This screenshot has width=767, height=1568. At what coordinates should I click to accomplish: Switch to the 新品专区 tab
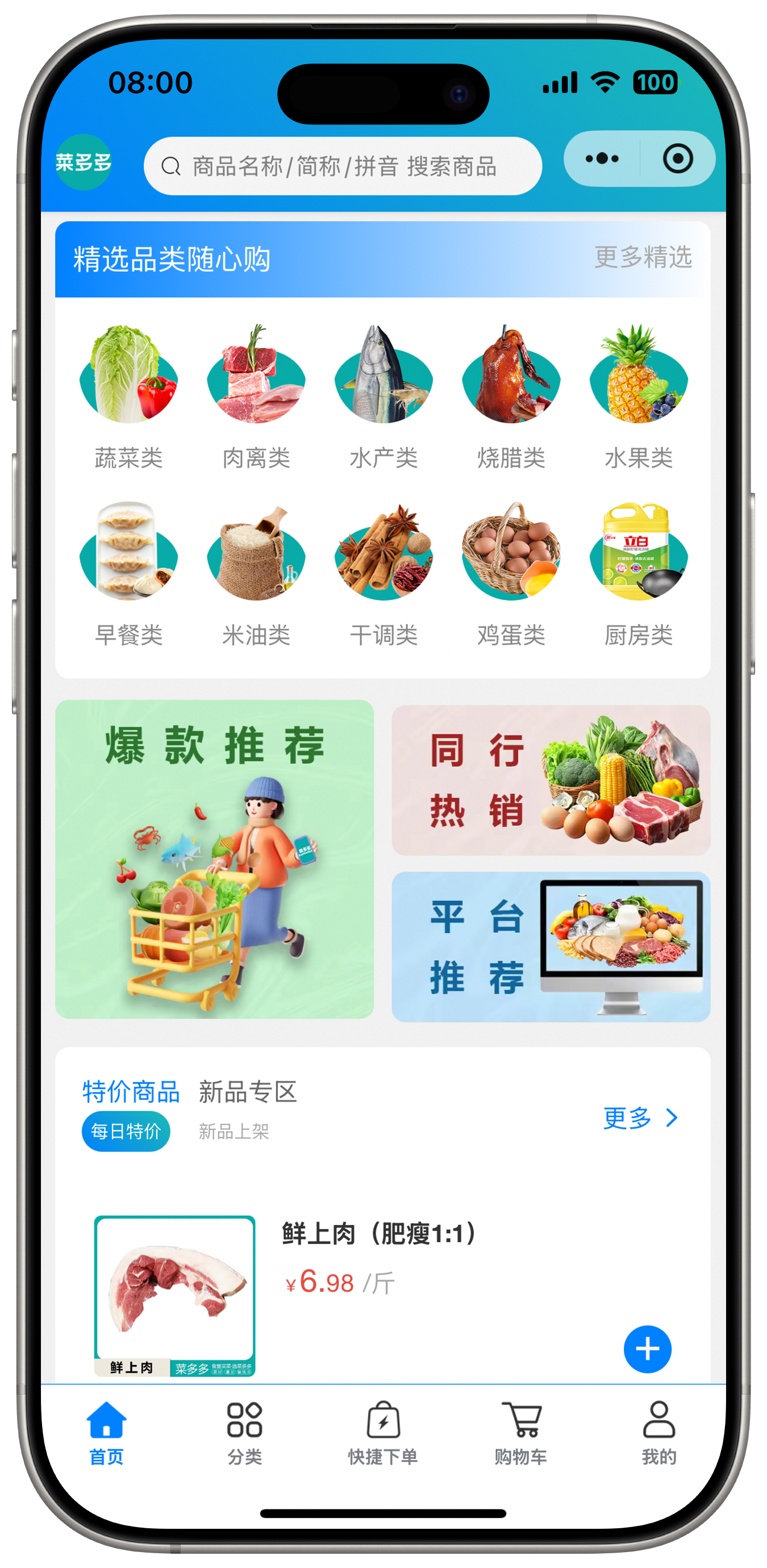click(x=247, y=1092)
